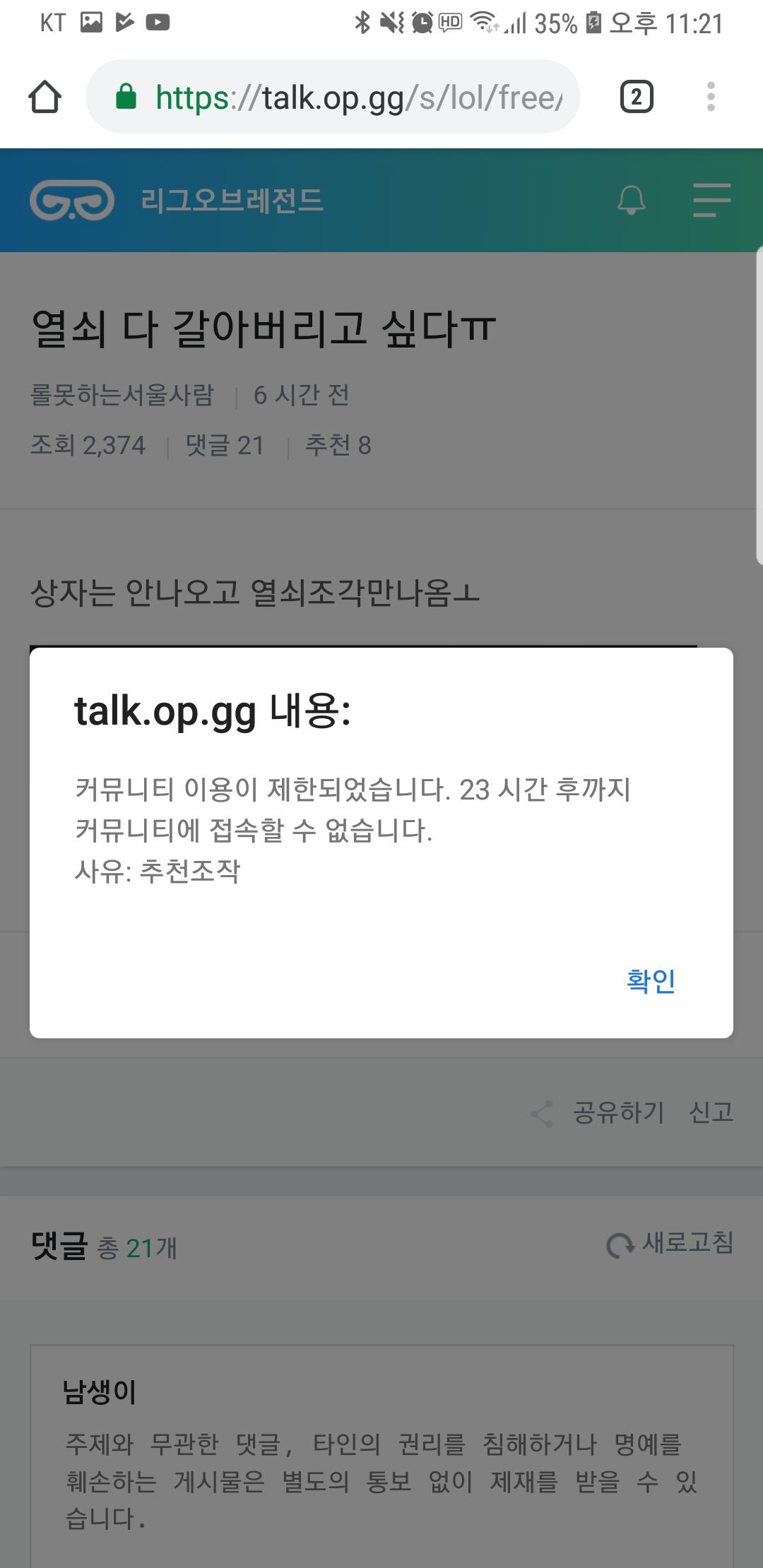Screen dimensions: 763x1568
Task: Tap the YouTube icon in the status bar
Action: click(x=157, y=22)
